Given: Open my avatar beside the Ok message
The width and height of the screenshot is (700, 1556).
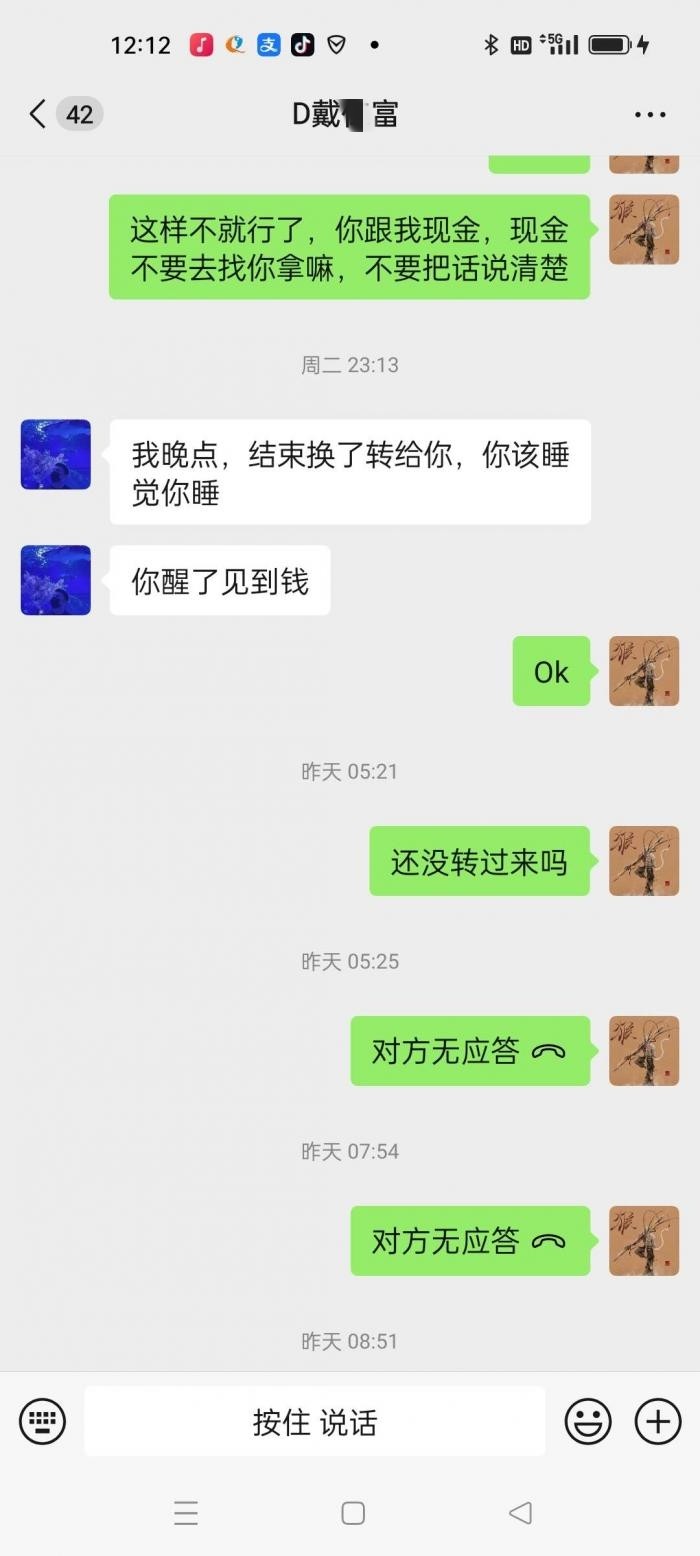Looking at the screenshot, I should (644, 671).
